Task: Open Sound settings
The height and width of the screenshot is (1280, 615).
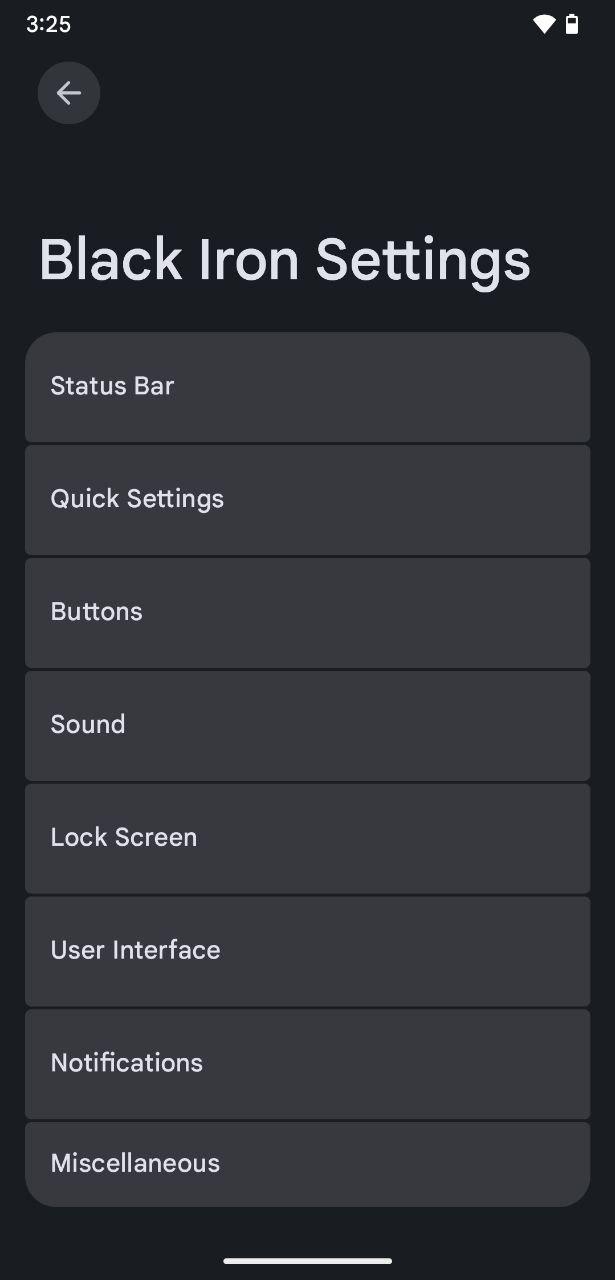Action: (x=307, y=726)
